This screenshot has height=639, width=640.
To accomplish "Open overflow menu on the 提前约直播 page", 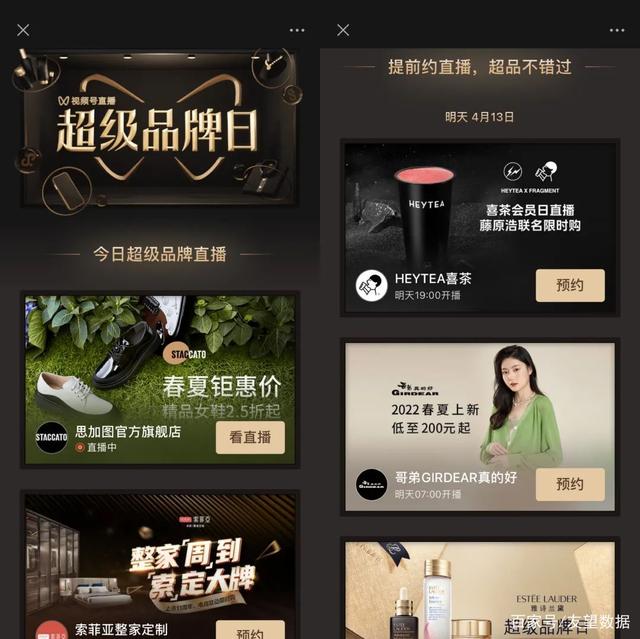I will (617, 30).
